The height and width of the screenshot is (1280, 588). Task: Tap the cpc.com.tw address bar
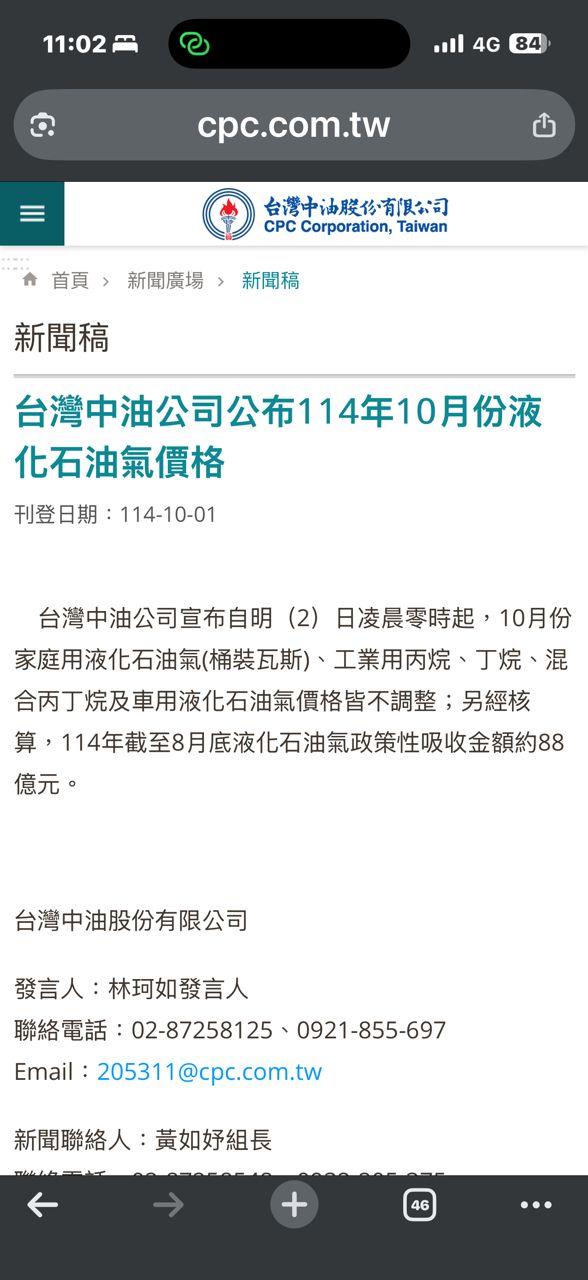click(x=294, y=125)
